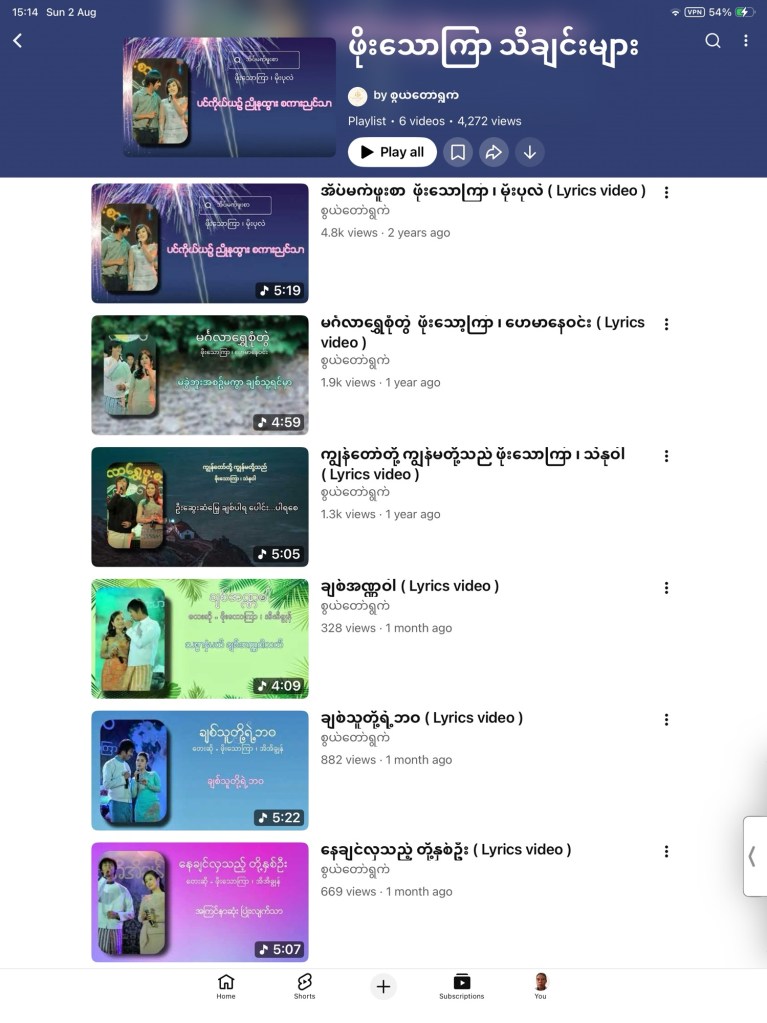The image size is (767, 1023).
Task: Open the 5:05 video with 1.3k views
Action: pyautogui.click(x=200, y=507)
